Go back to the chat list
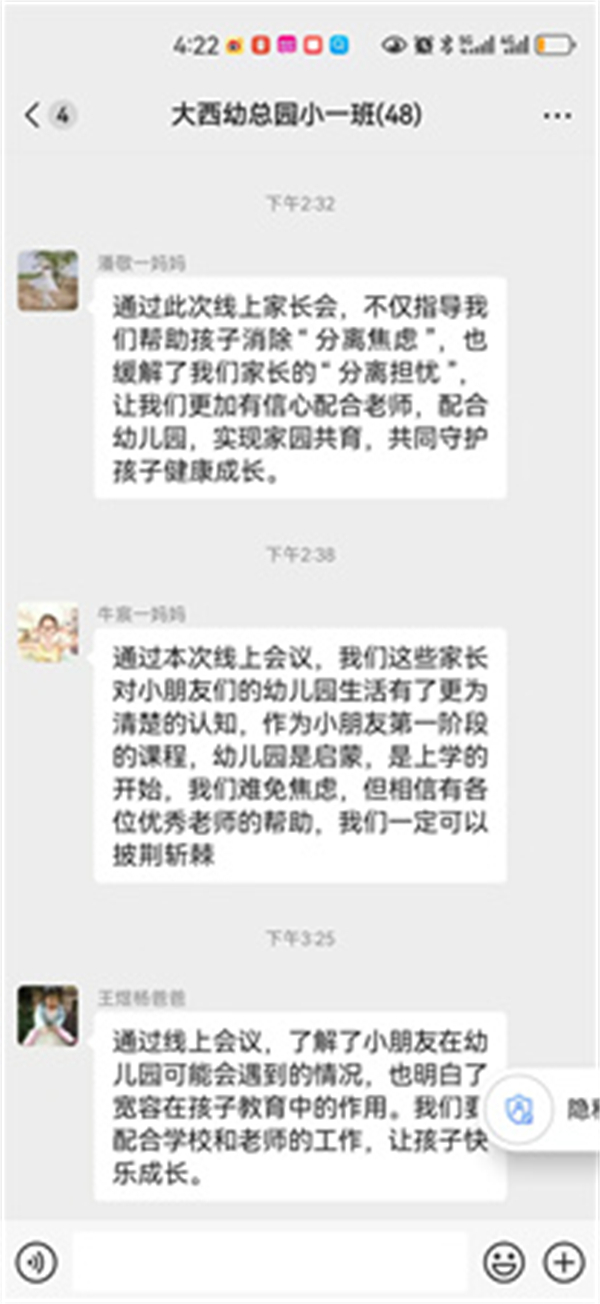Image resolution: width=600 pixels, height=1304 pixels. click(x=34, y=115)
